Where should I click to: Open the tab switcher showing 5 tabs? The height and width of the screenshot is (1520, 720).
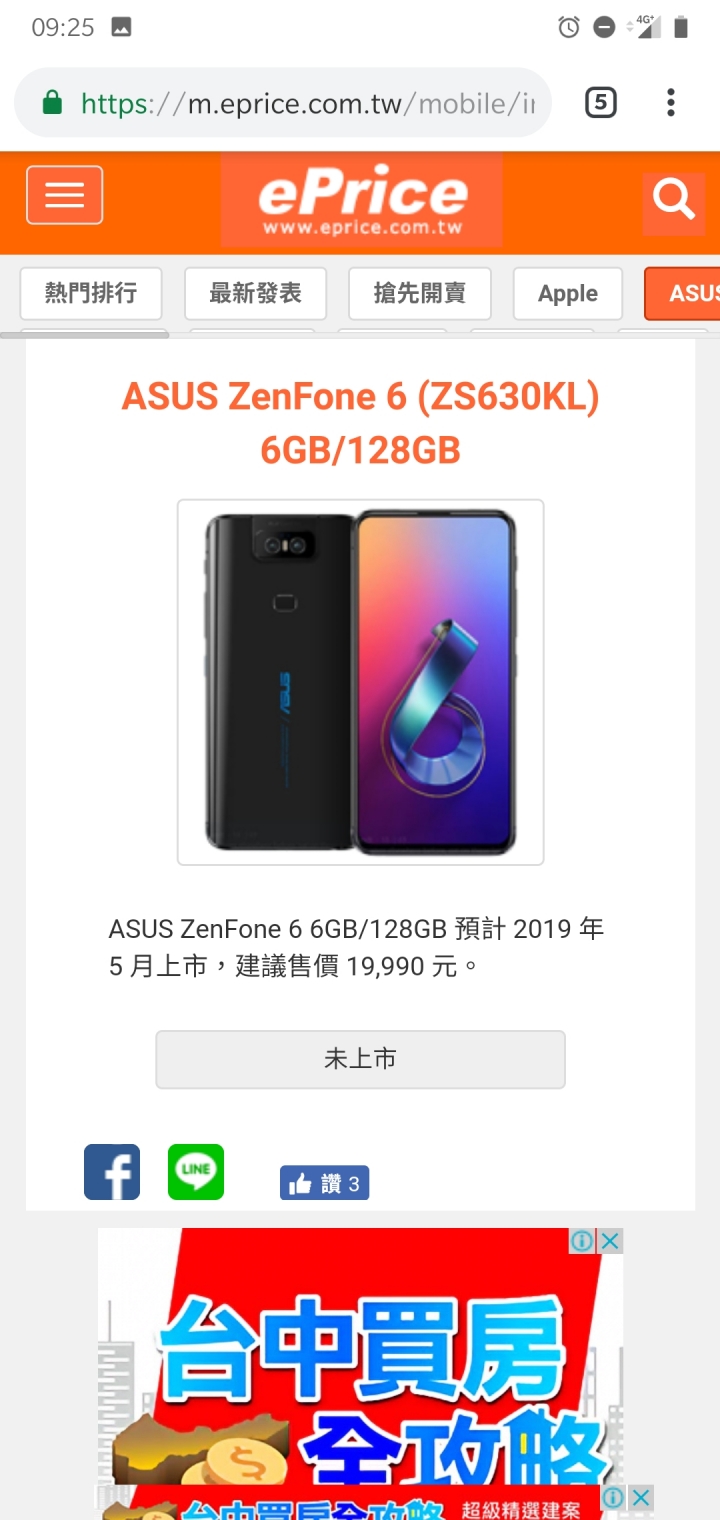600,102
